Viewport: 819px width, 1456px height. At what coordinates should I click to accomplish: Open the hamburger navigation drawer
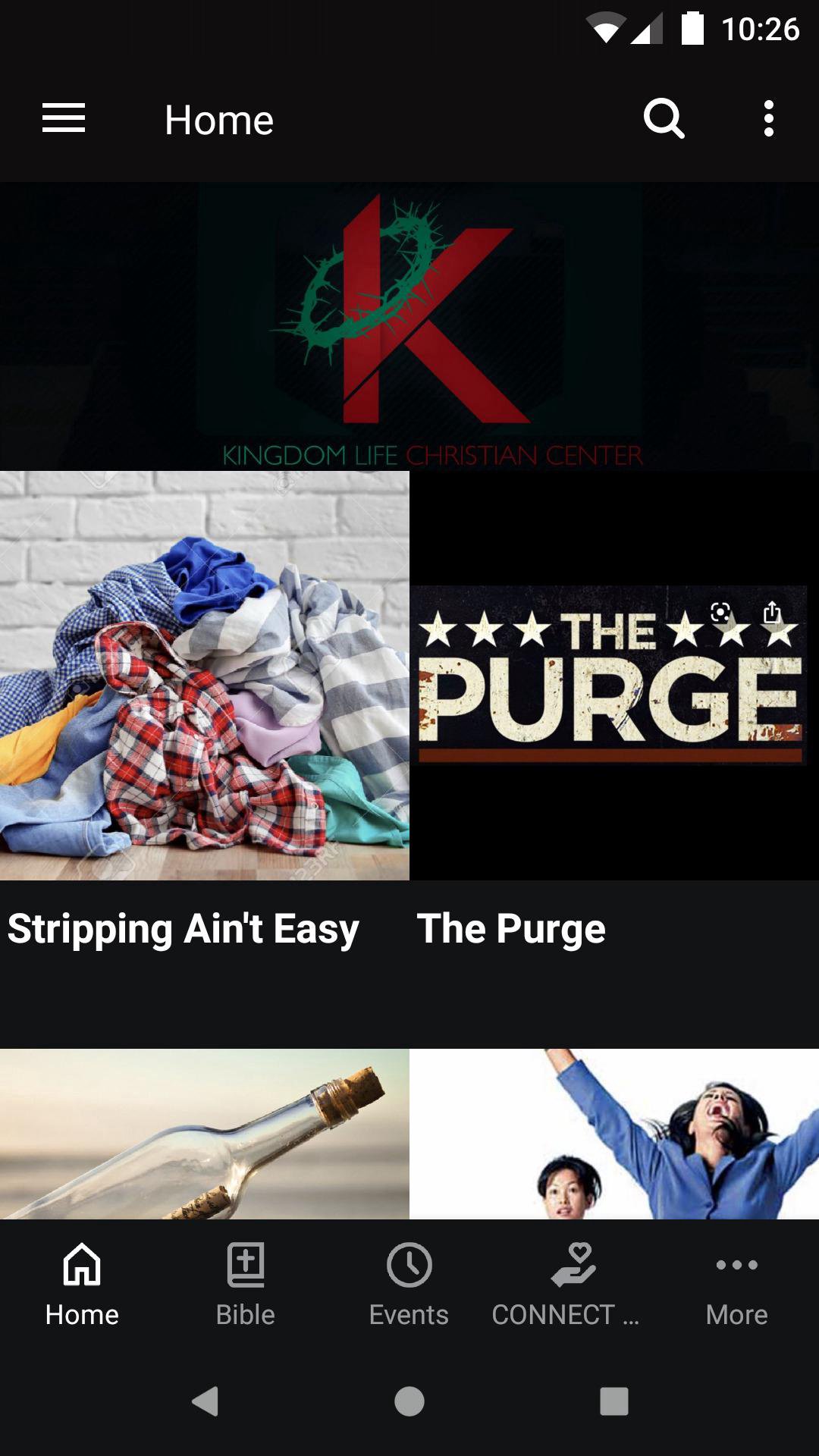point(64,119)
